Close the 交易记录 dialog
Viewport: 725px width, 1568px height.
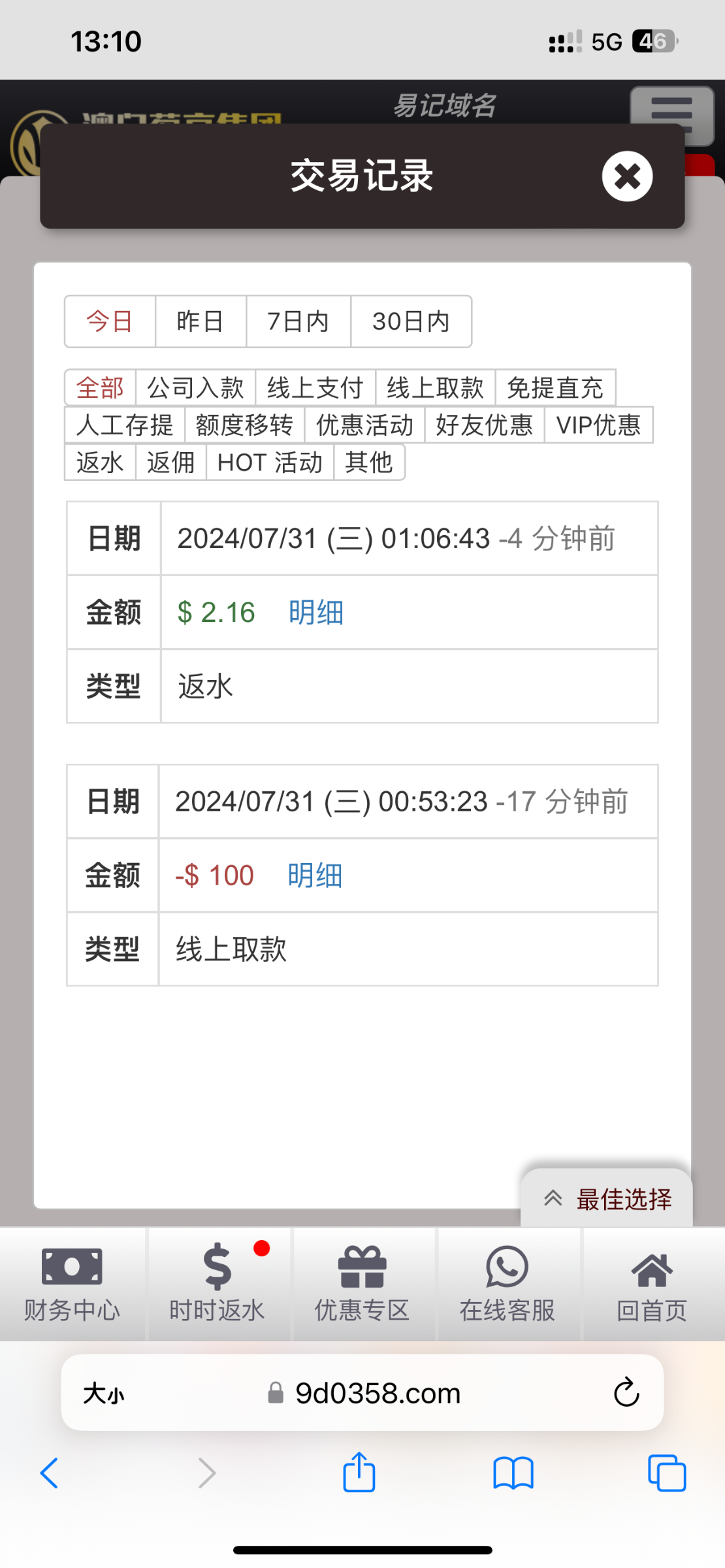[627, 176]
